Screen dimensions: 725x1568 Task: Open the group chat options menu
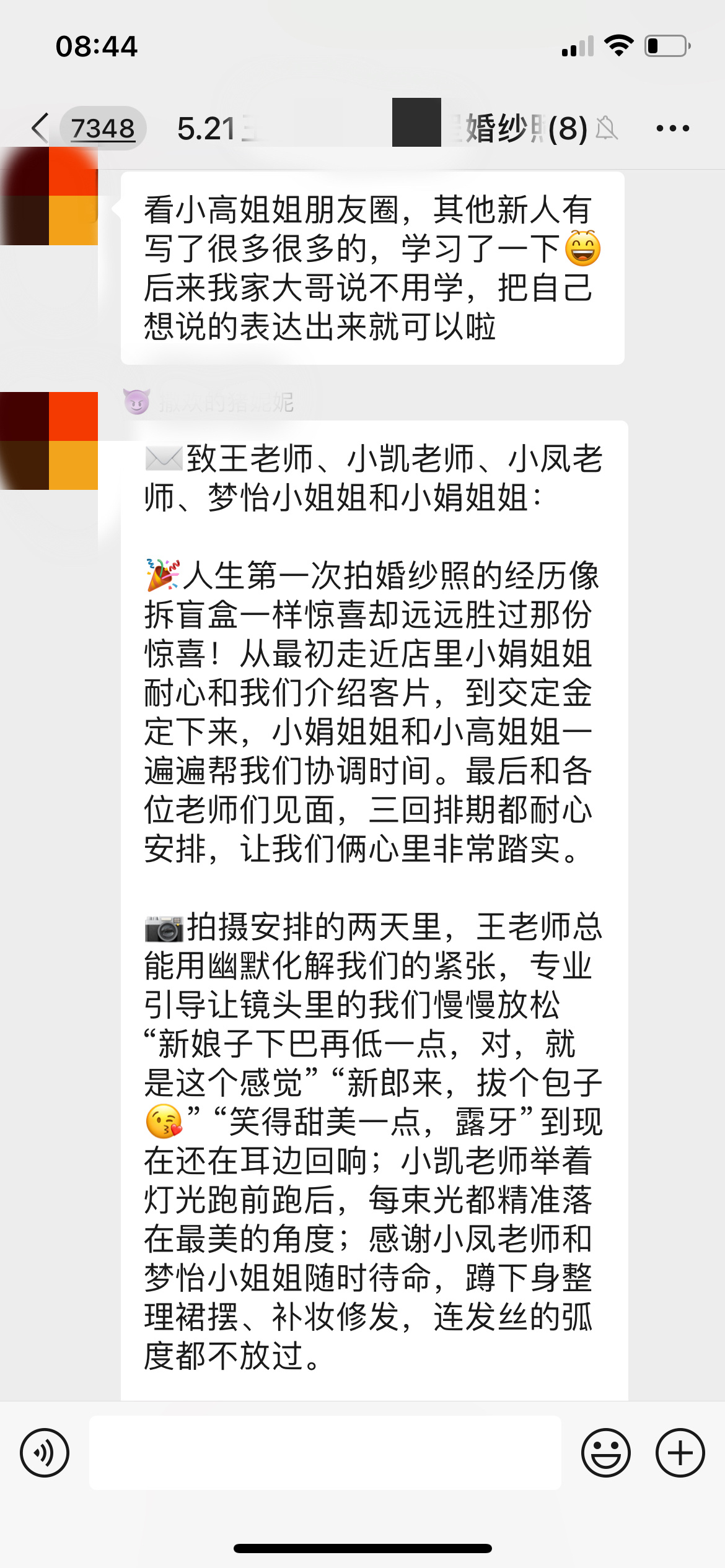tap(673, 128)
